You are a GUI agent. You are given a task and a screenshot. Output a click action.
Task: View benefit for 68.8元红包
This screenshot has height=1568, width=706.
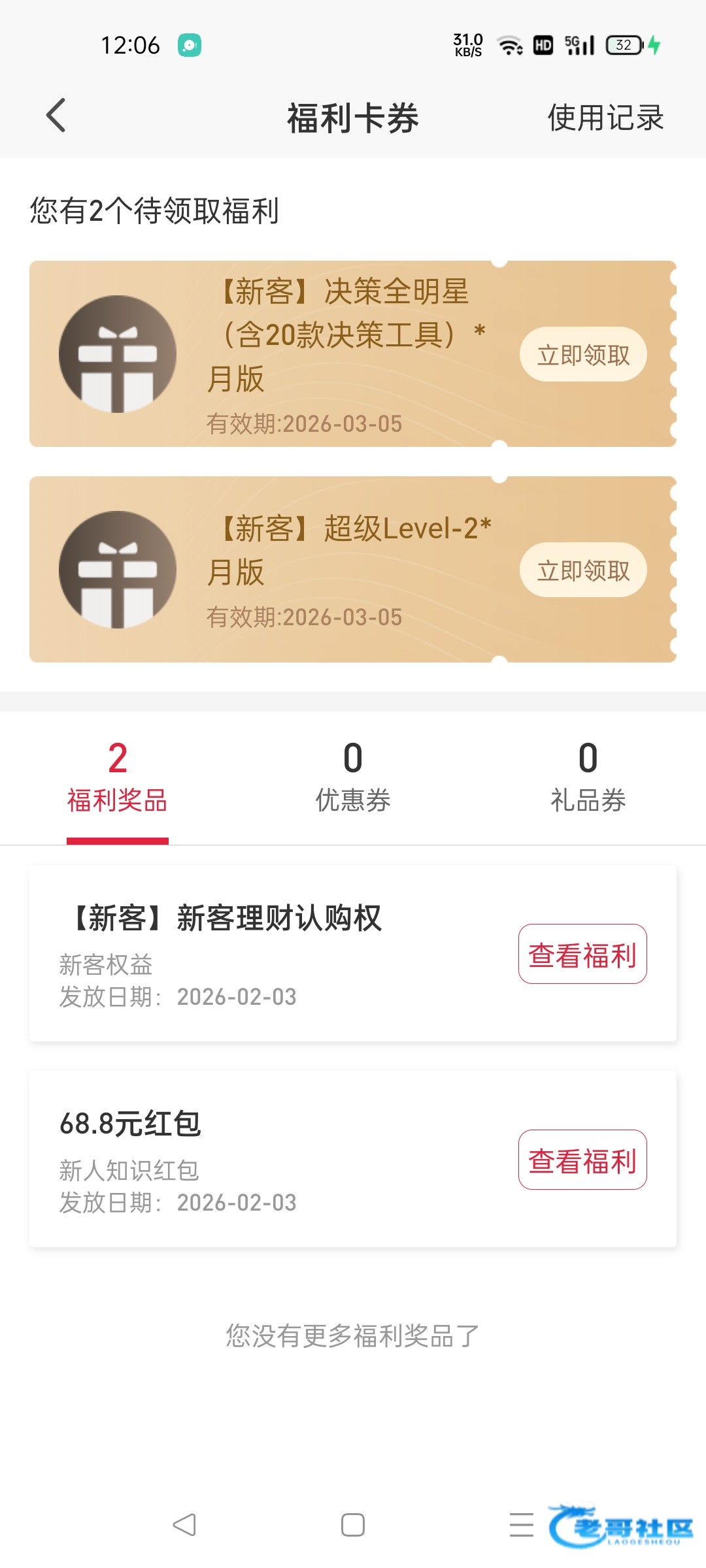coord(582,1160)
